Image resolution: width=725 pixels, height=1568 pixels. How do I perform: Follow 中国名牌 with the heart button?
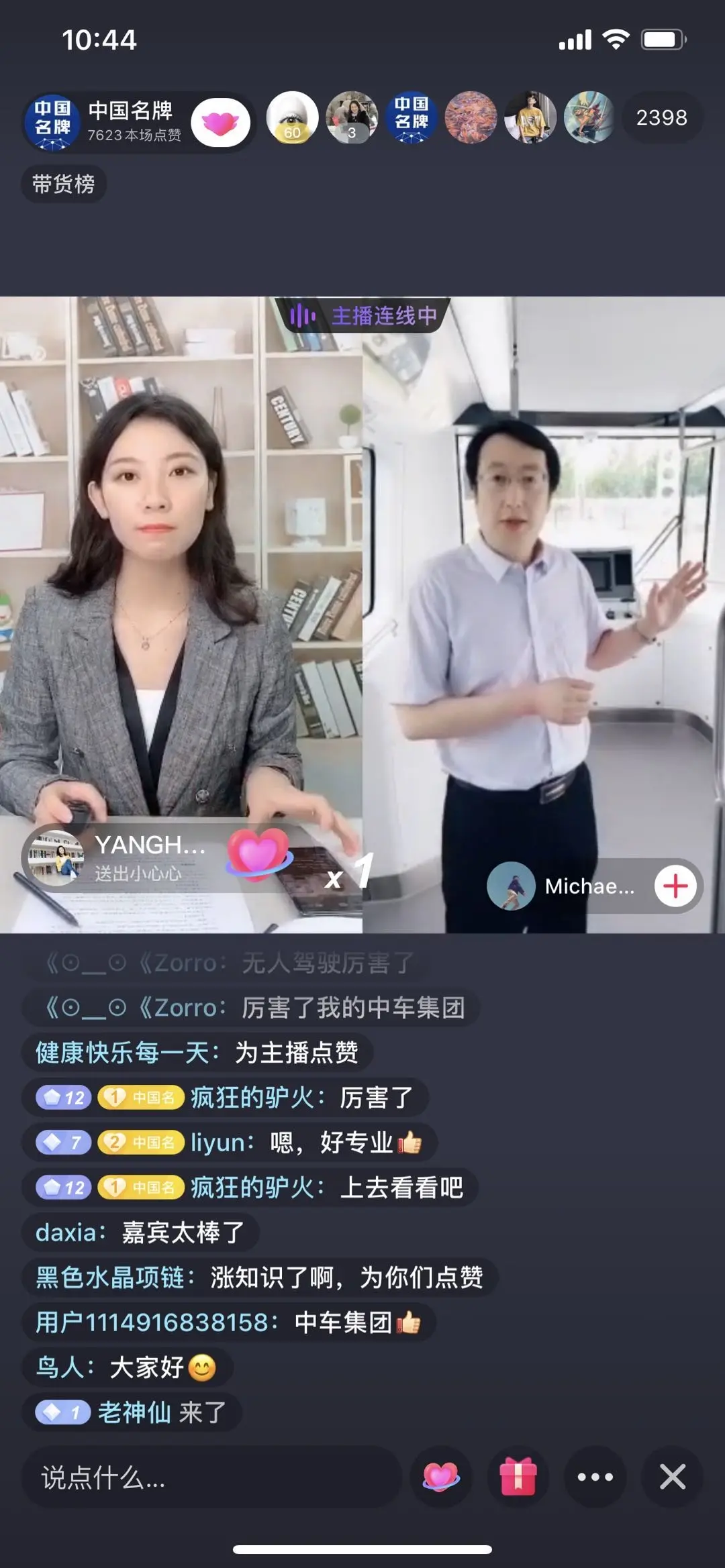click(220, 123)
